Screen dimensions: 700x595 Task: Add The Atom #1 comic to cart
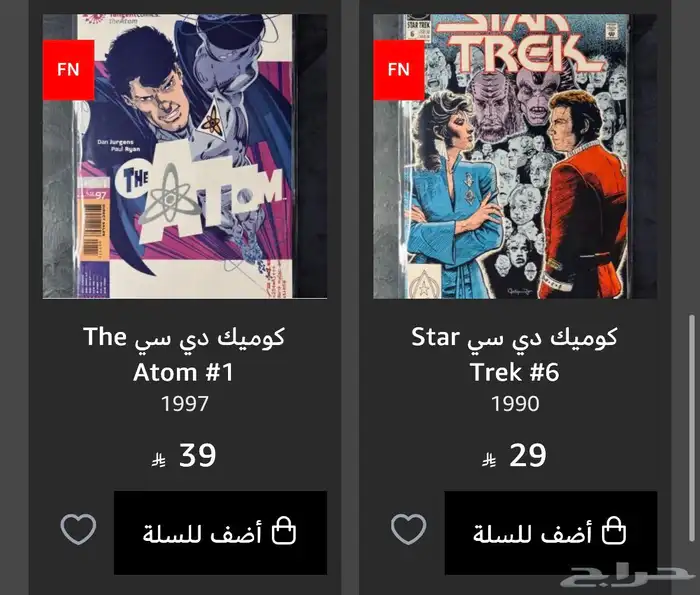point(220,532)
